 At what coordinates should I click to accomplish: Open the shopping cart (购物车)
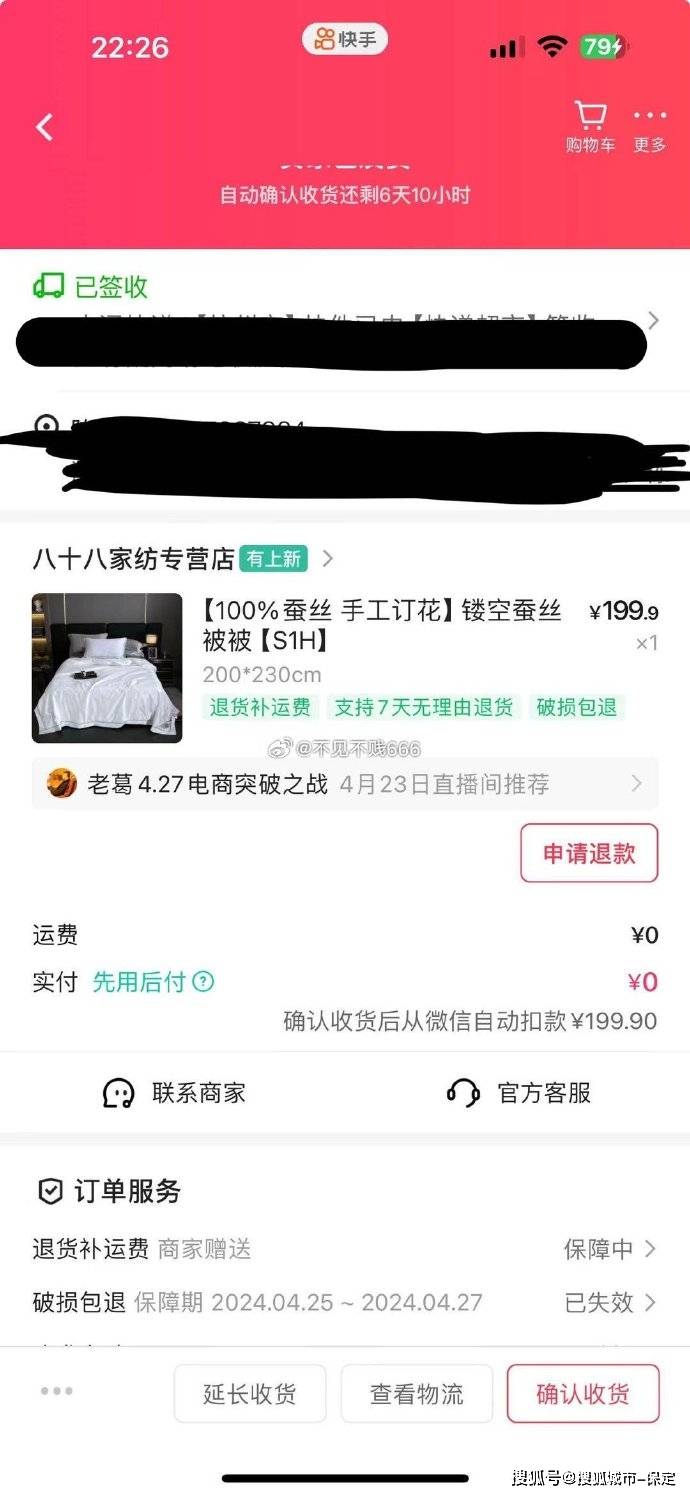point(590,127)
